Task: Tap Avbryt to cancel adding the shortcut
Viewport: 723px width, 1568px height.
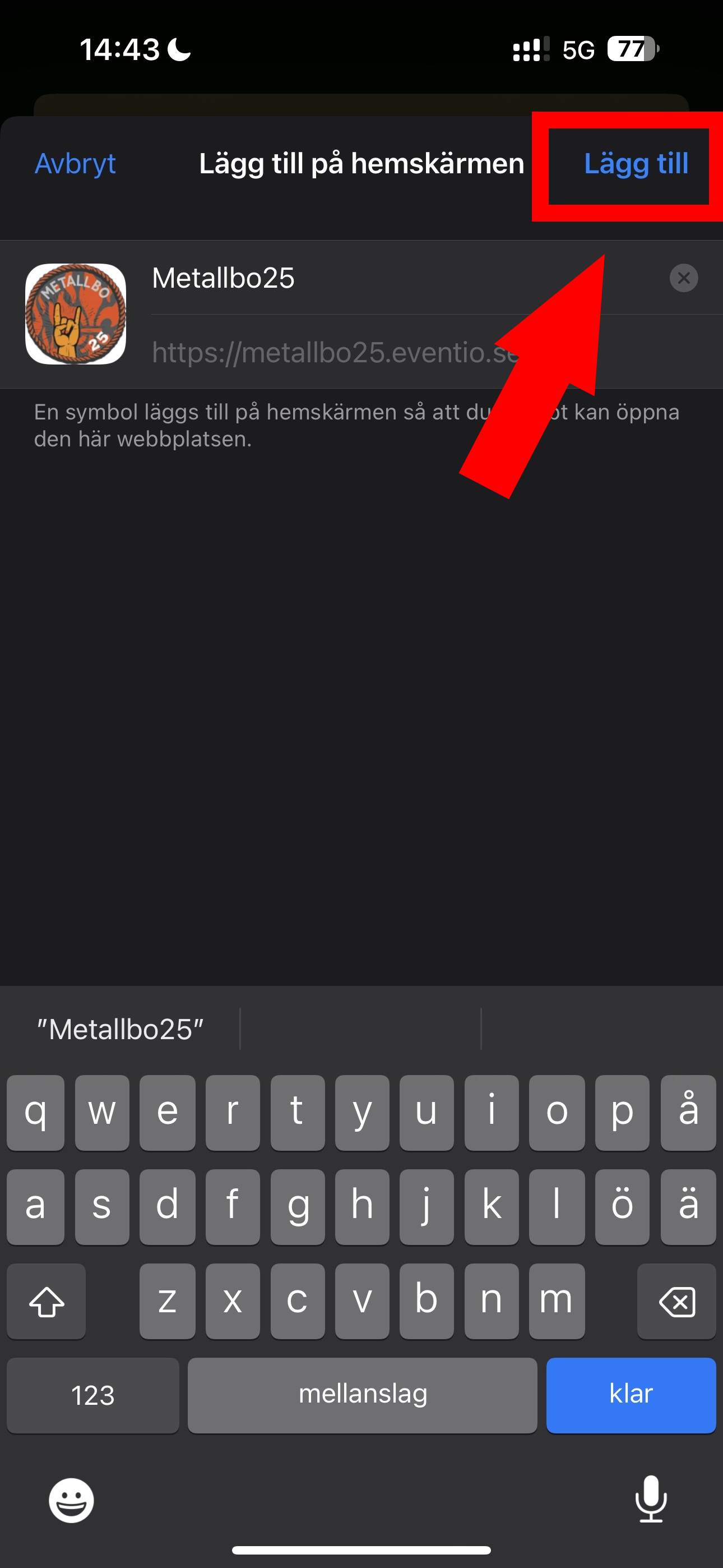Action: click(x=75, y=163)
